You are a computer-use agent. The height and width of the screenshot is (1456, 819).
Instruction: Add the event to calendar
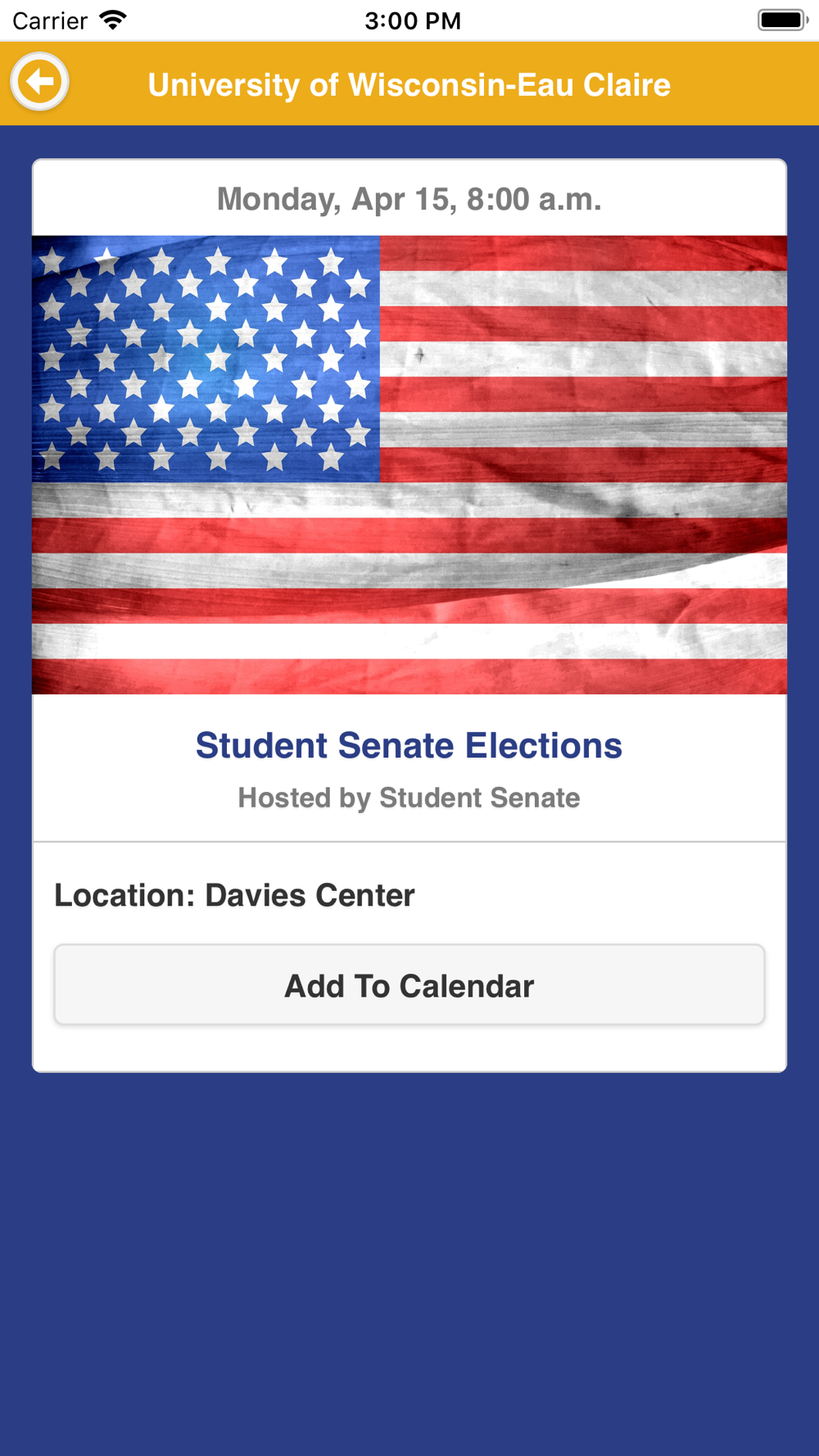[409, 985]
